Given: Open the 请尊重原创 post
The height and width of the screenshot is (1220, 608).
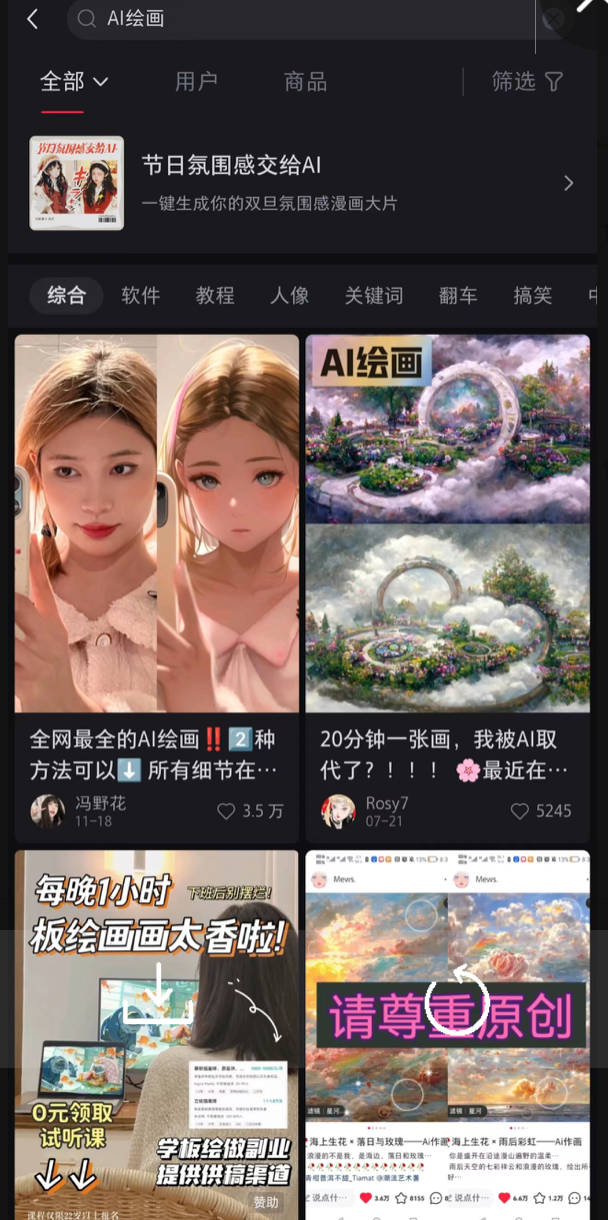Looking at the screenshot, I should coord(447,1030).
